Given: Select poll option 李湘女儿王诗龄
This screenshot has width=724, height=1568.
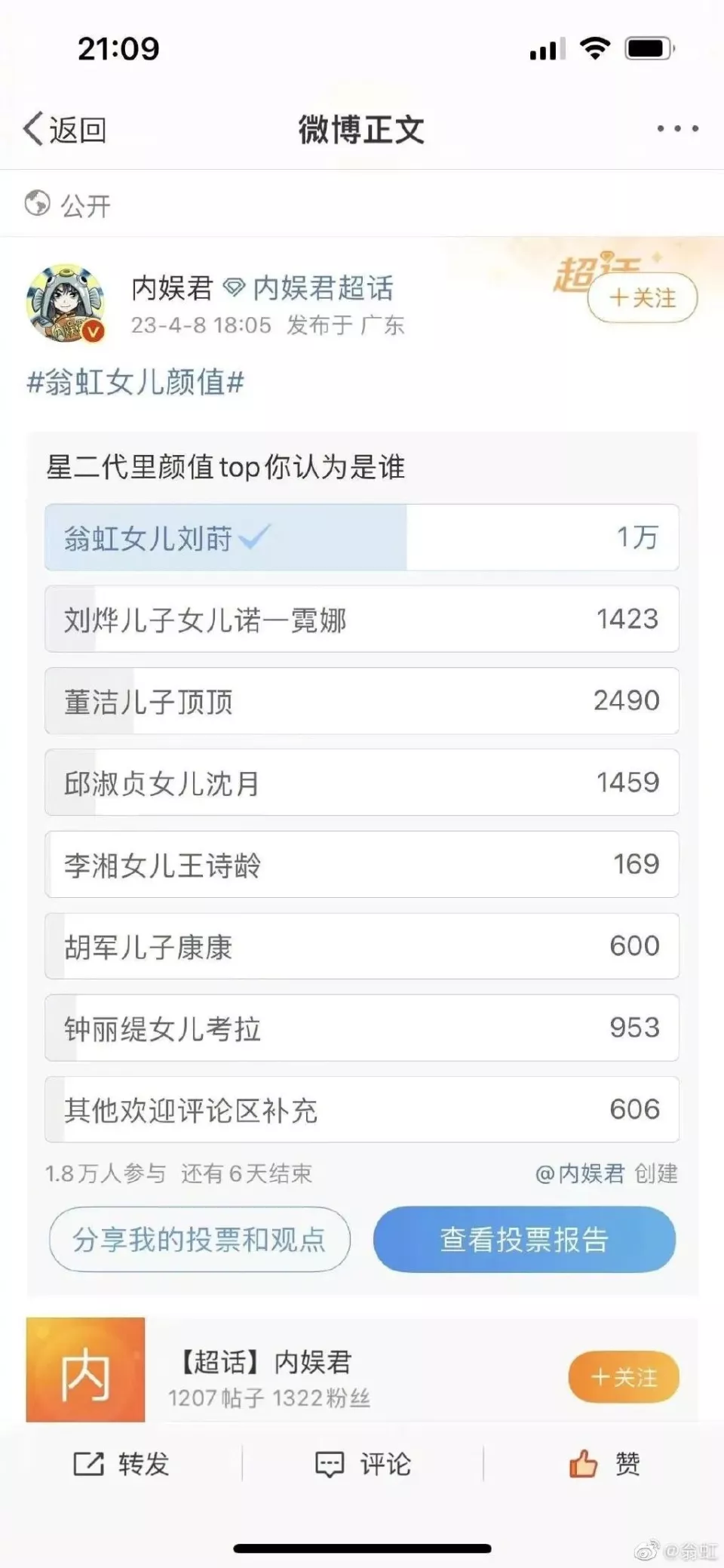Looking at the screenshot, I should [x=362, y=865].
